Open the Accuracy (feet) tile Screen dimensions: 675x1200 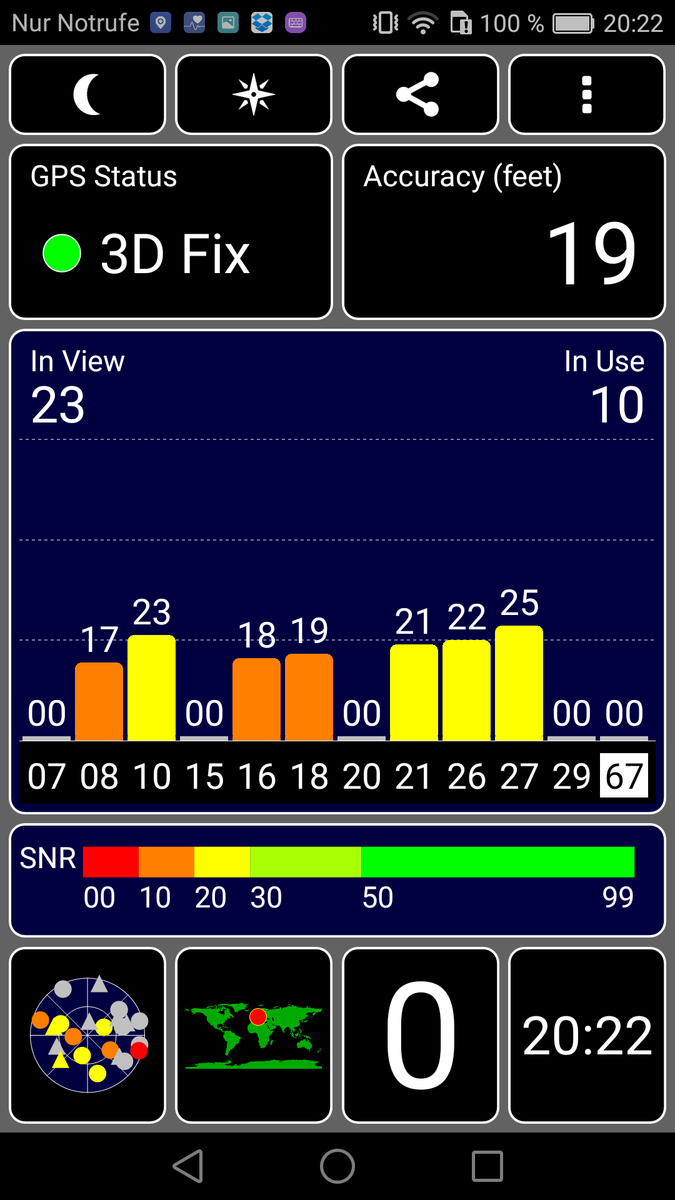click(504, 232)
